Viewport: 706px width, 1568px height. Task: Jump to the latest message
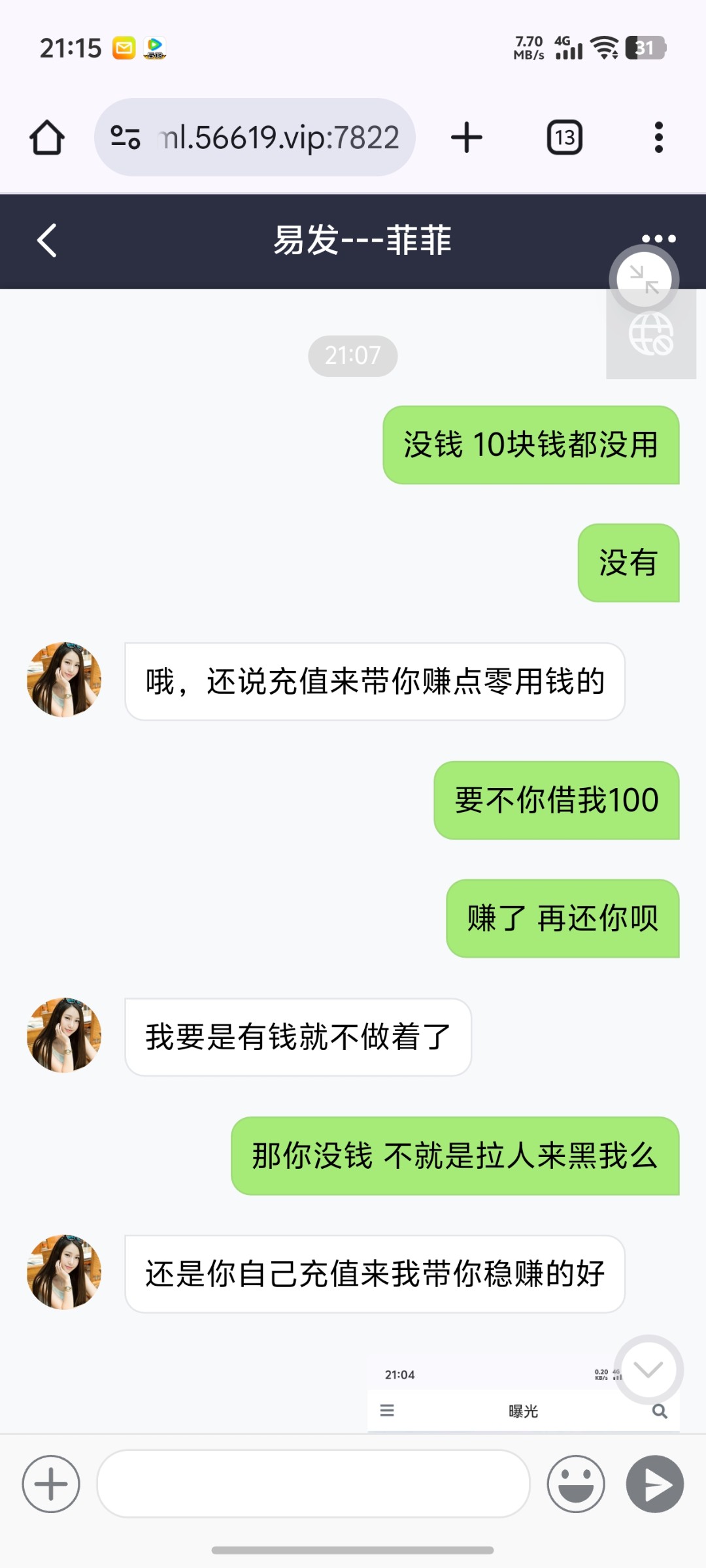[x=648, y=1369]
